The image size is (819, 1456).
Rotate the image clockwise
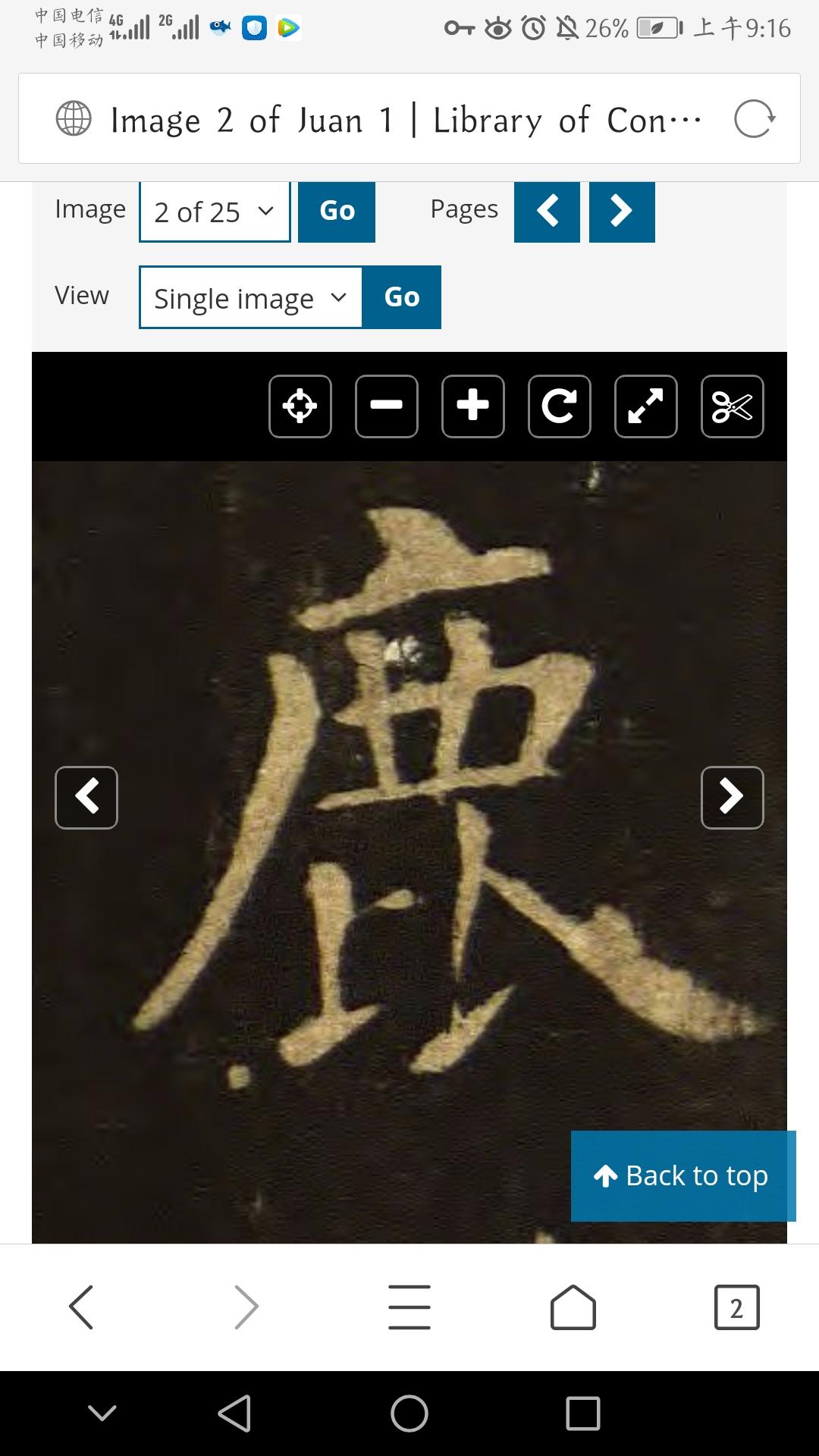pyautogui.click(x=560, y=406)
